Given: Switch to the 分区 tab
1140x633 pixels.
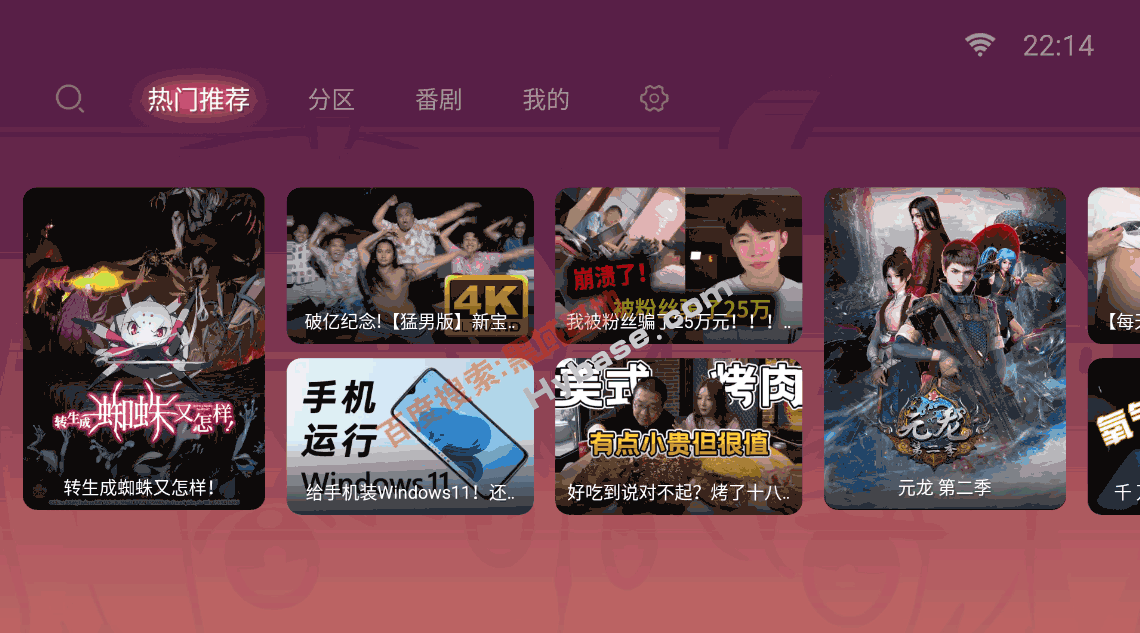Looking at the screenshot, I should [x=331, y=100].
